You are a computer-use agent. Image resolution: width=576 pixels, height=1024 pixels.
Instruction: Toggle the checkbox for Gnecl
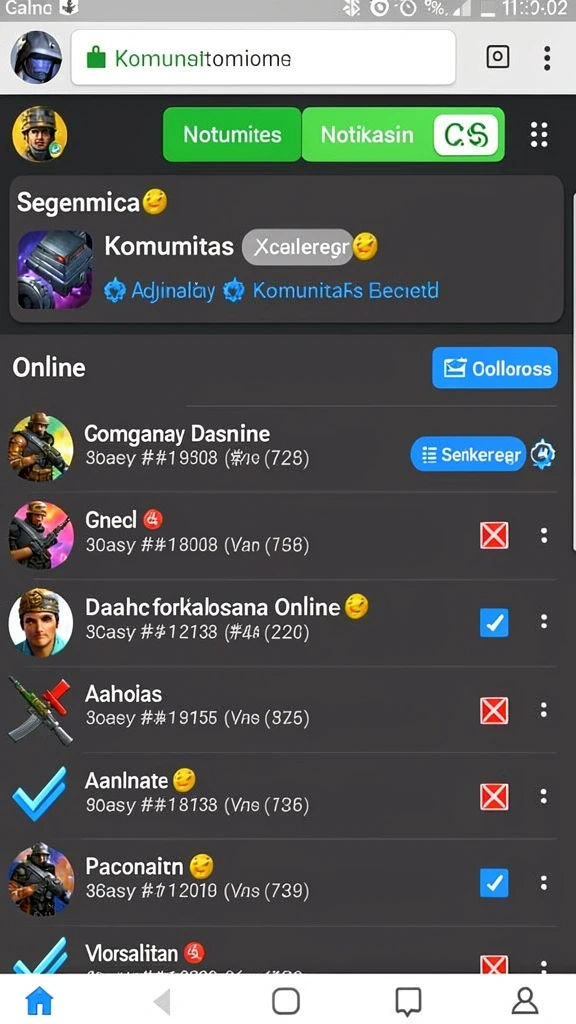(494, 536)
